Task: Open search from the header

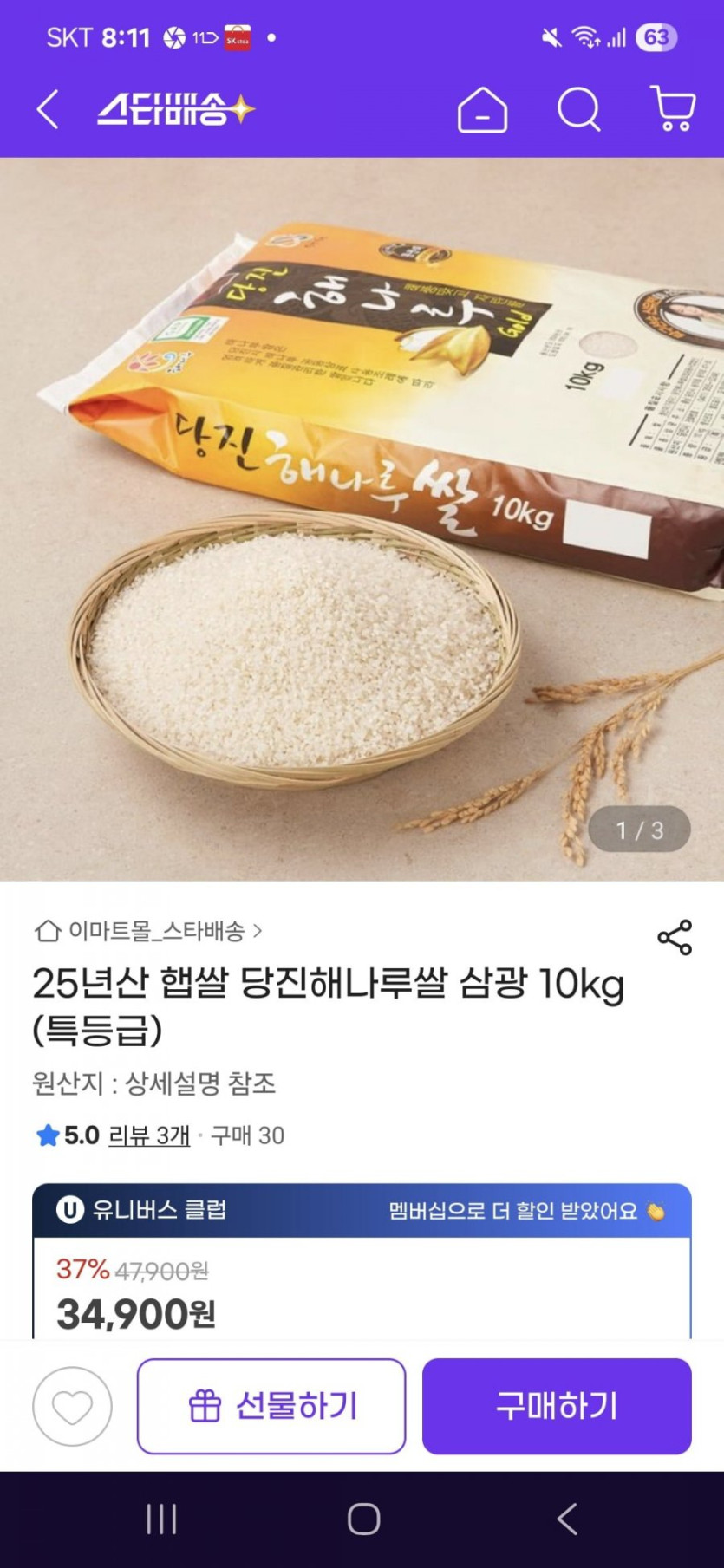Action: click(578, 110)
